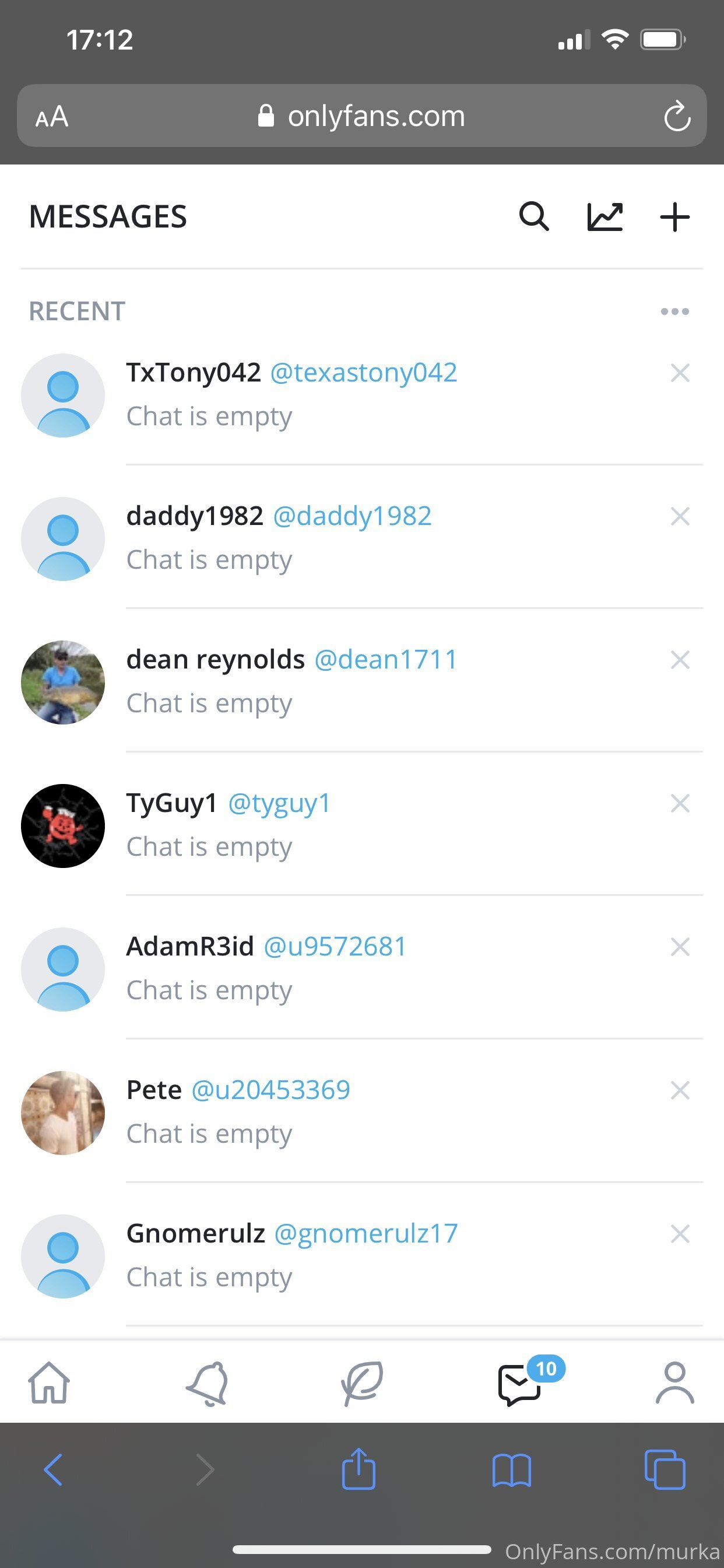Switch to the profile tab
Viewport: 724px width, 1568px height.
[x=674, y=1382]
